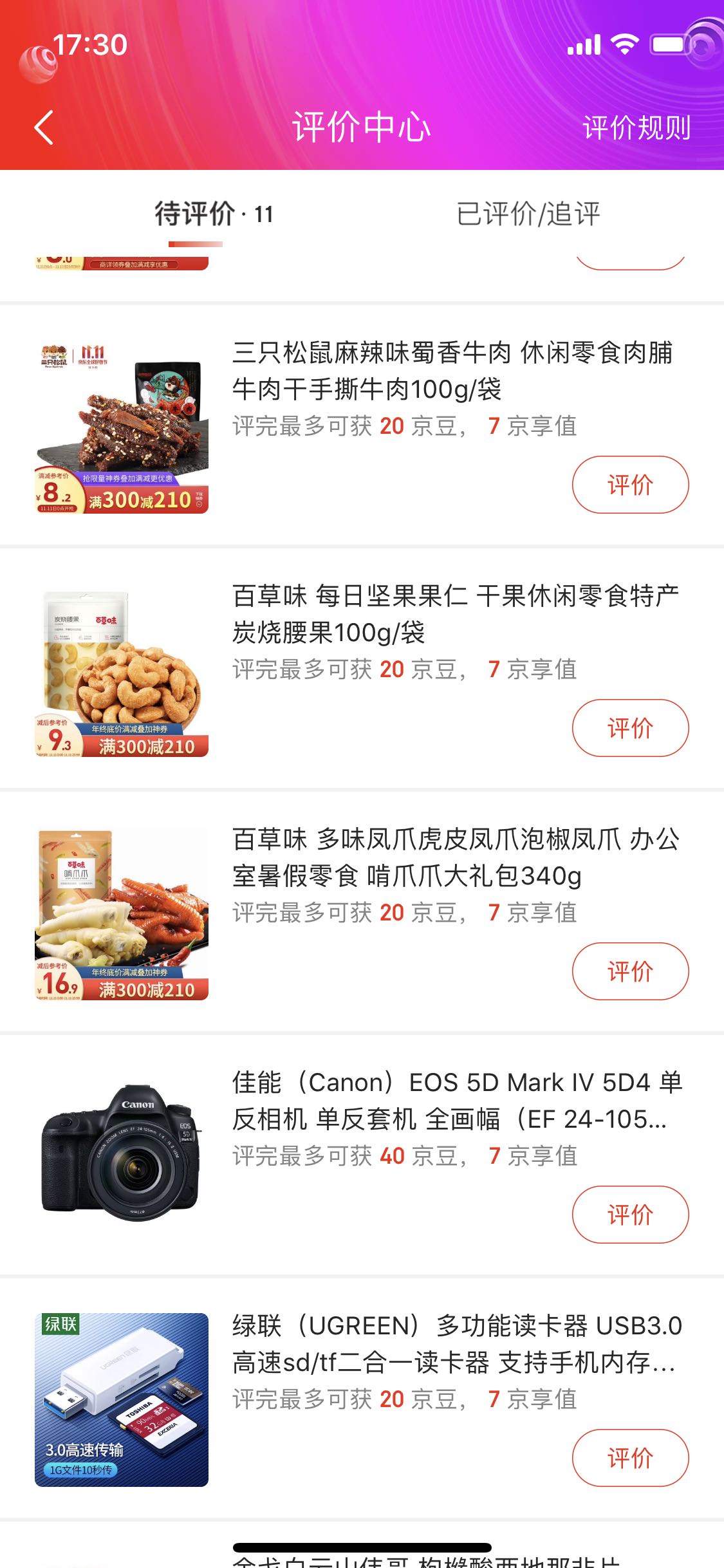724x1568 pixels.
Task: Tap 评价 for 三只松鼠 beef jerky
Action: [x=630, y=485]
